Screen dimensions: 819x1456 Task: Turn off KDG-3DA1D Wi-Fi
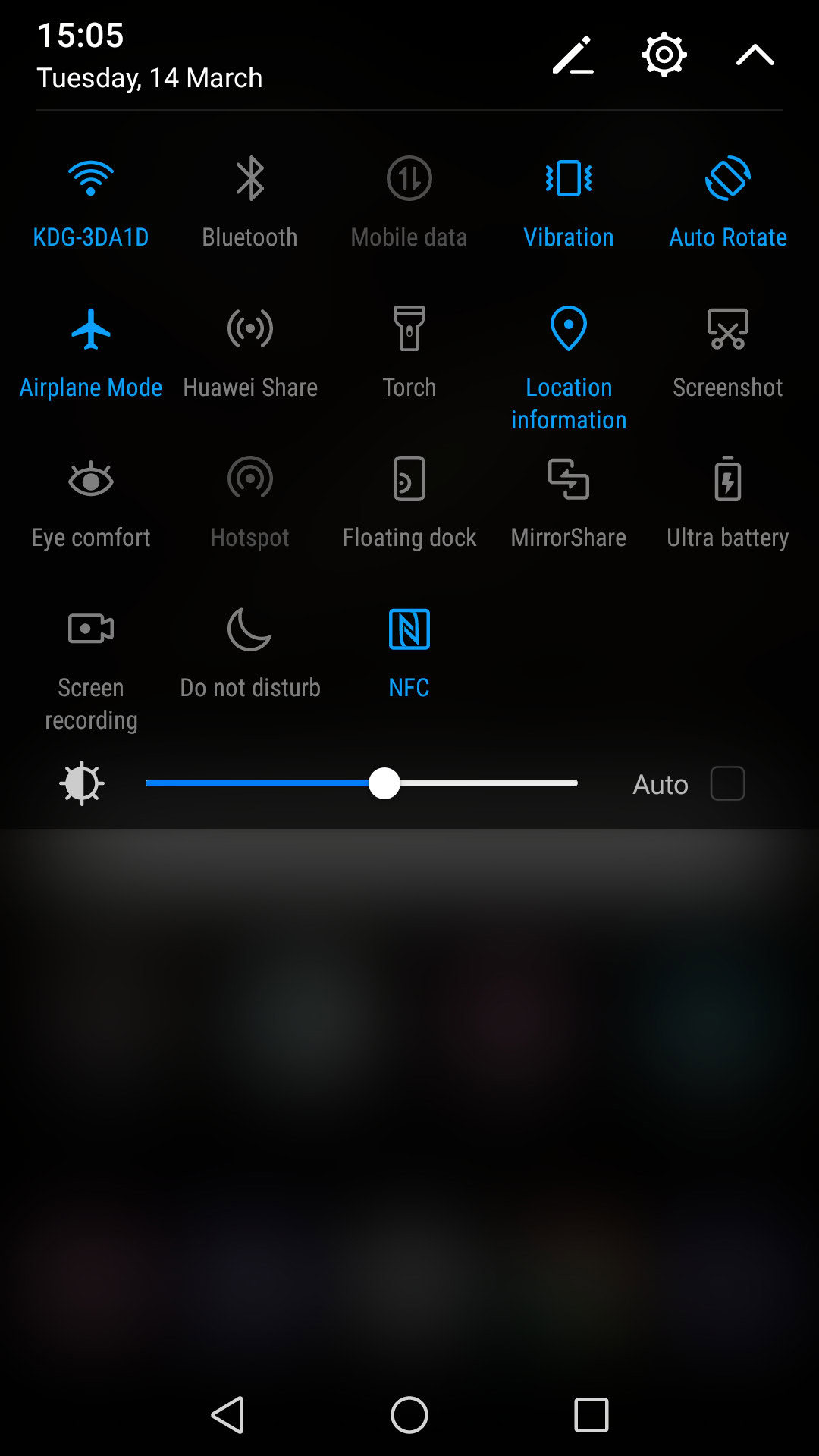click(91, 180)
